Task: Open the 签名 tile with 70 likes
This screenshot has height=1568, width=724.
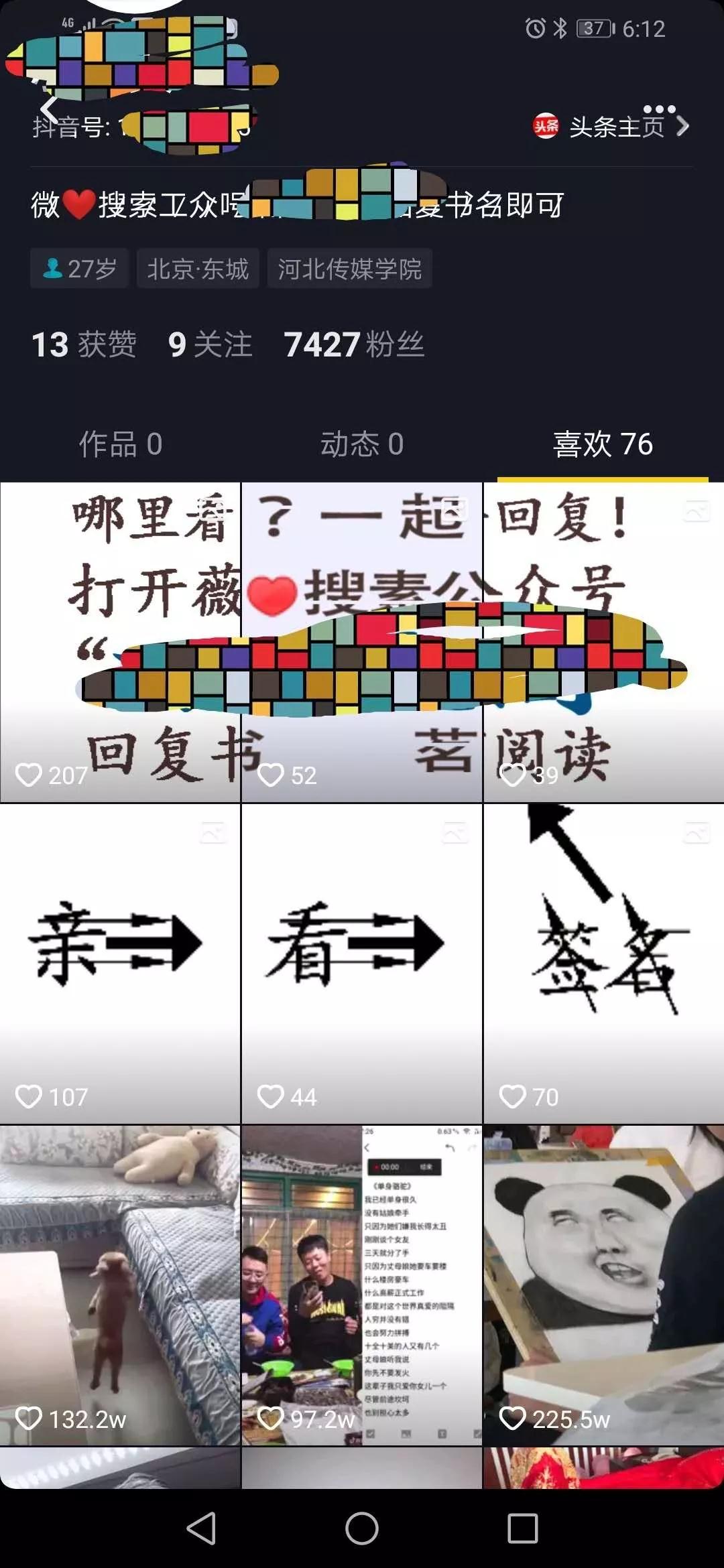Action: [x=604, y=964]
